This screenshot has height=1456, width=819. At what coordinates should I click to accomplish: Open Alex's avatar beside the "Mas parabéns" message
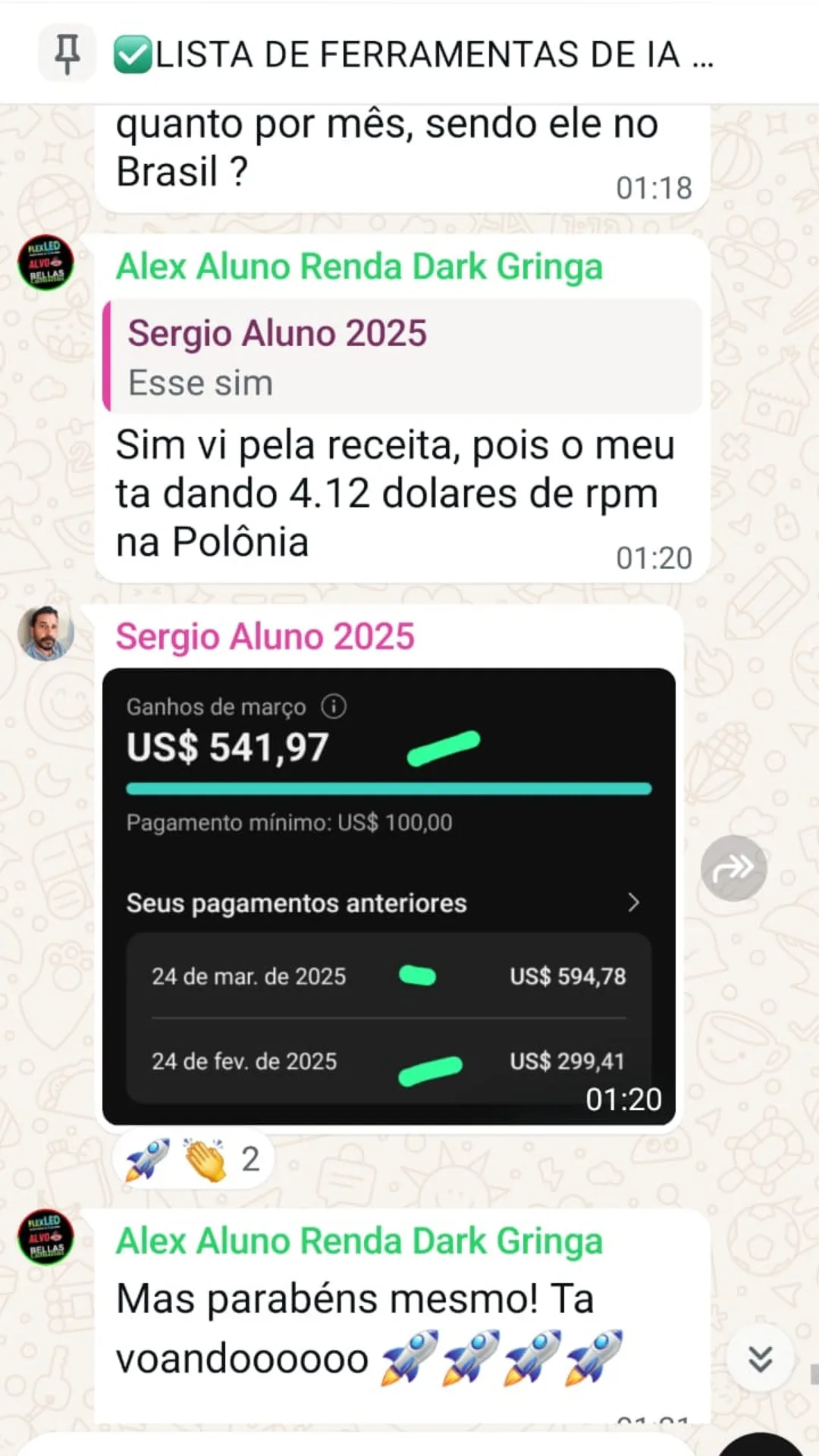click(x=45, y=1237)
